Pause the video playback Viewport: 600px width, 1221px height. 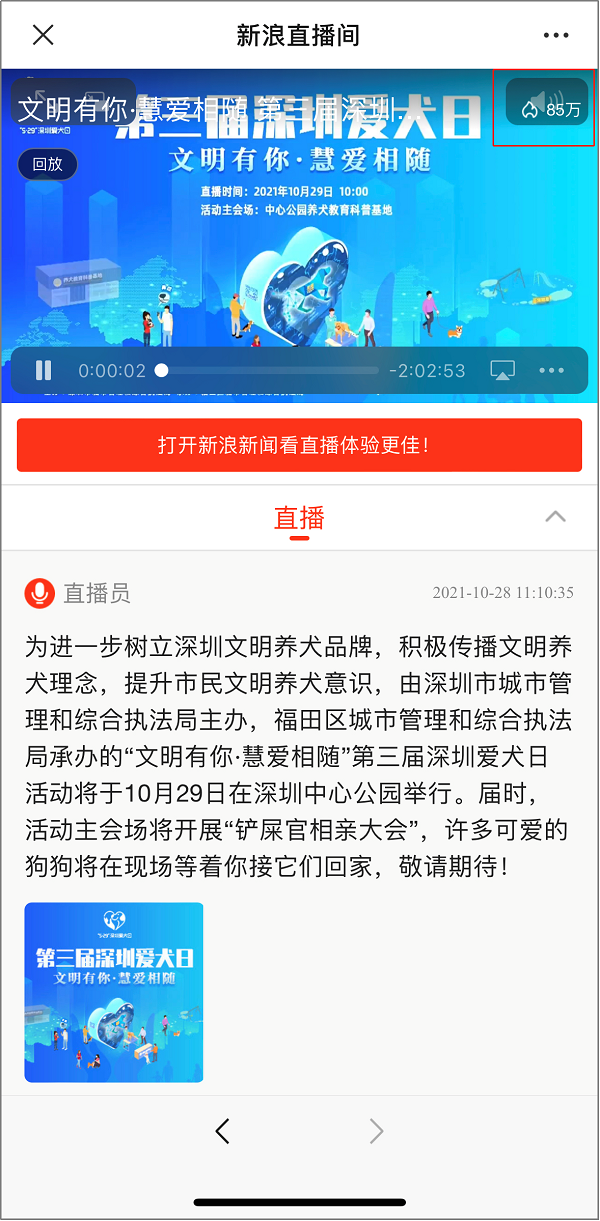43,371
